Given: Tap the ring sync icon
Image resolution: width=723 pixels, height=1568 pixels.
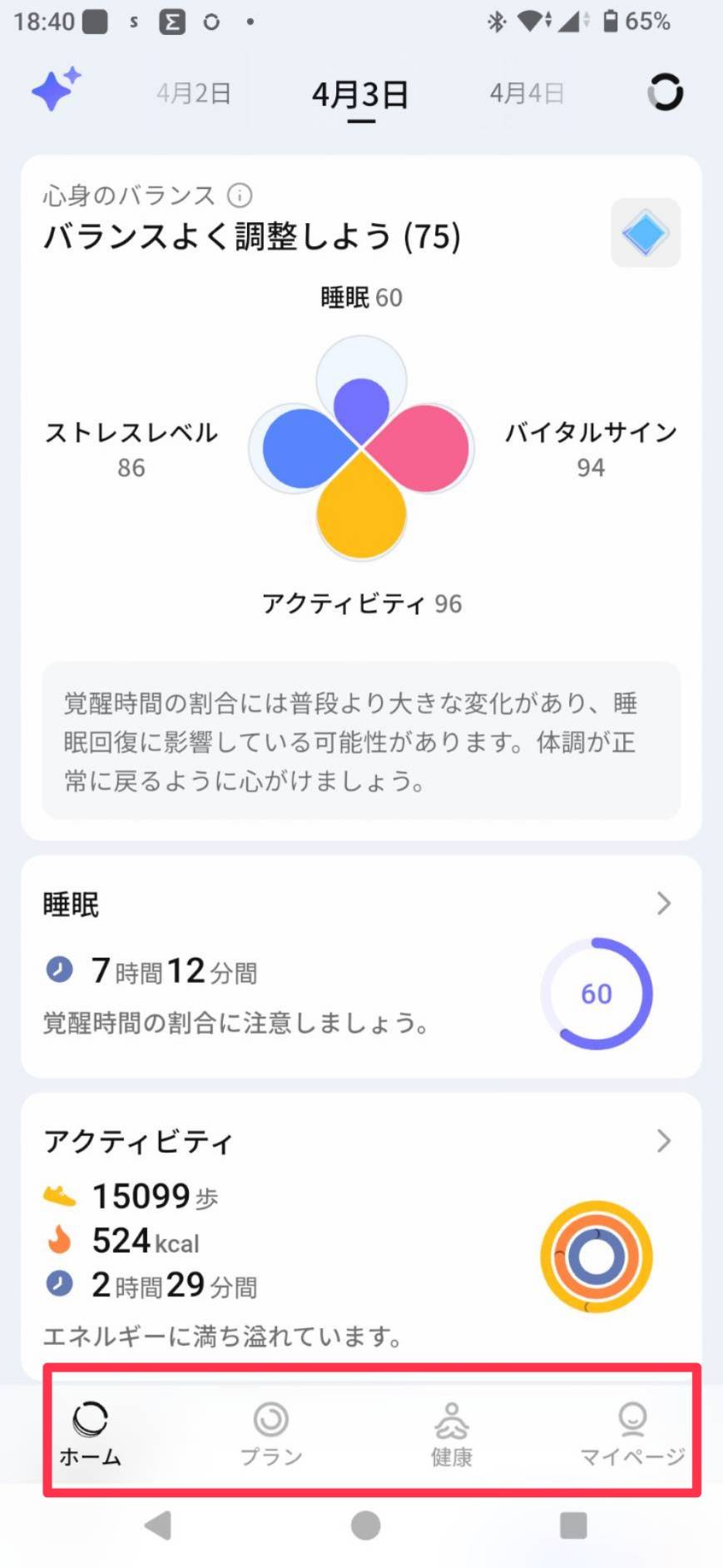Looking at the screenshot, I should click(665, 92).
